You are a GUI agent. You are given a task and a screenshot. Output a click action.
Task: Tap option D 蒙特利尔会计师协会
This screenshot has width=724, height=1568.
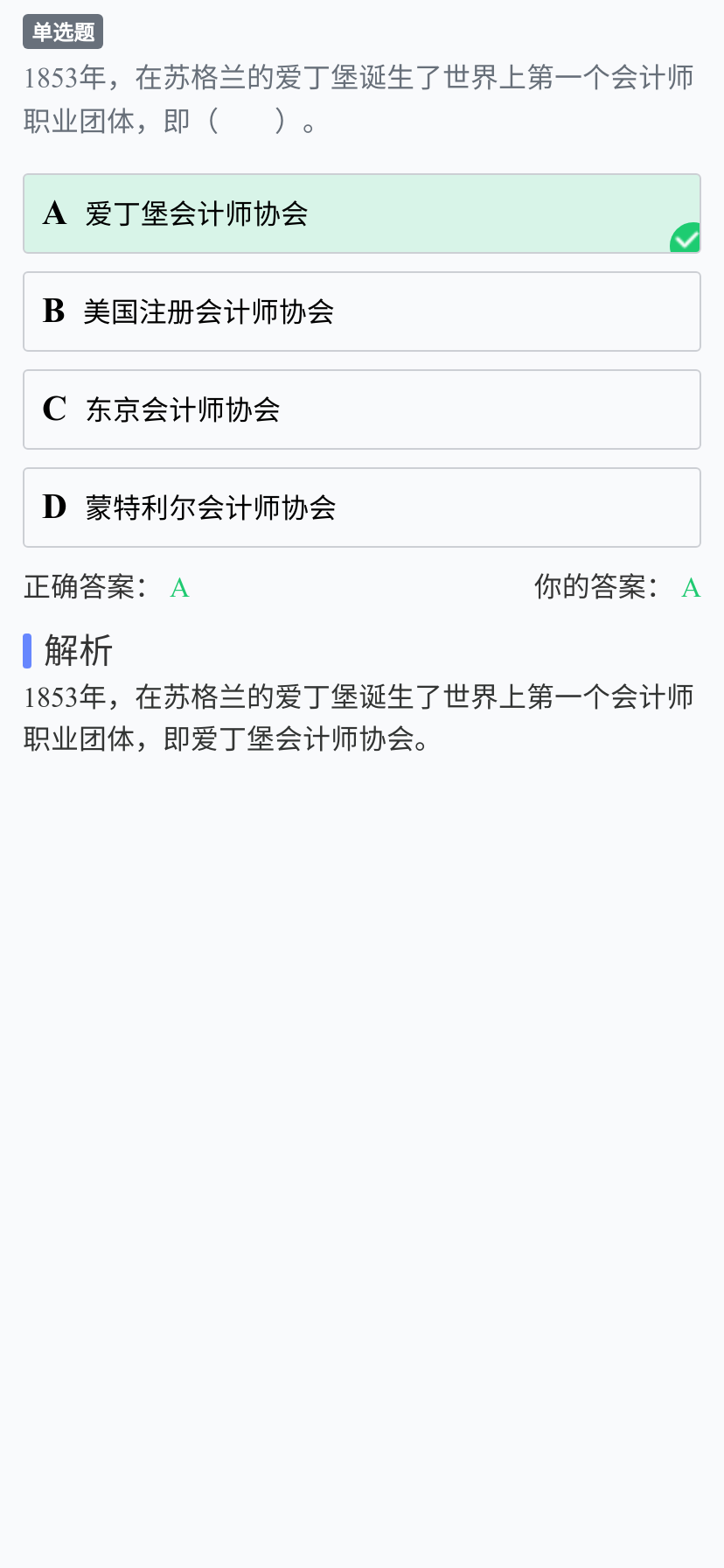pos(362,507)
